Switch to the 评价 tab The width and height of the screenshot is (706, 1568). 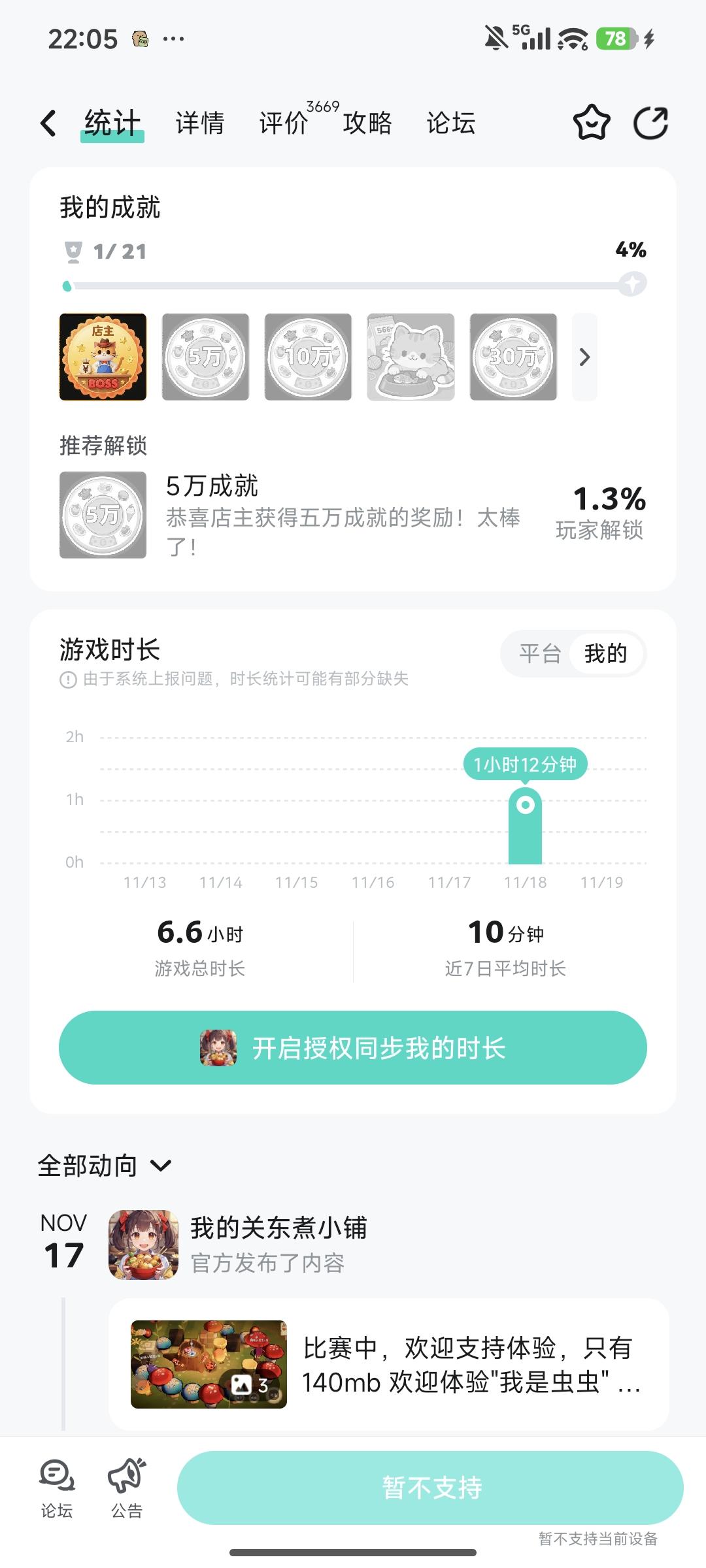pyautogui.click(x=284, y=123)
